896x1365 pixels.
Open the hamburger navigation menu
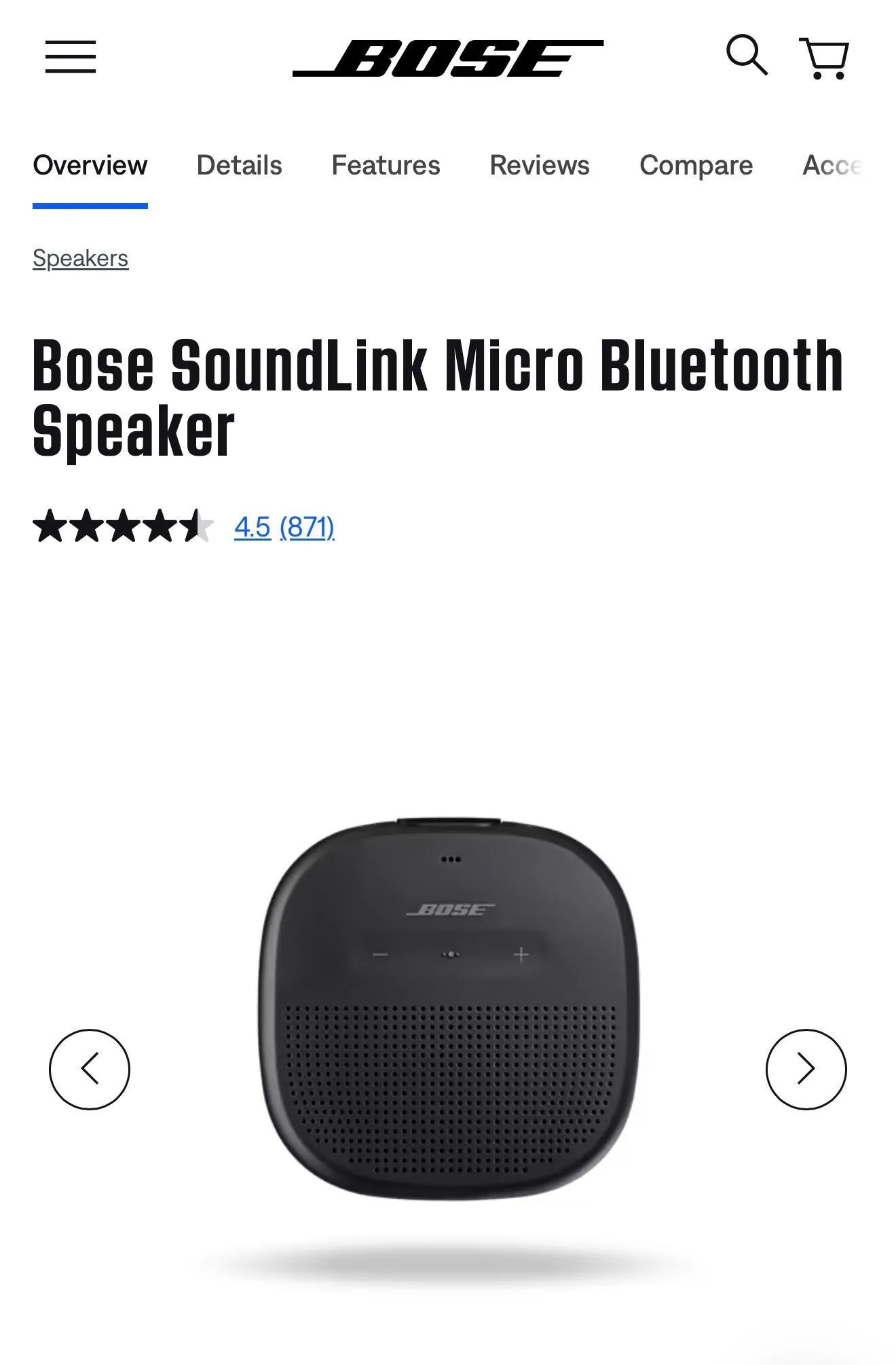pyautogui.click(x=71, y=56)
